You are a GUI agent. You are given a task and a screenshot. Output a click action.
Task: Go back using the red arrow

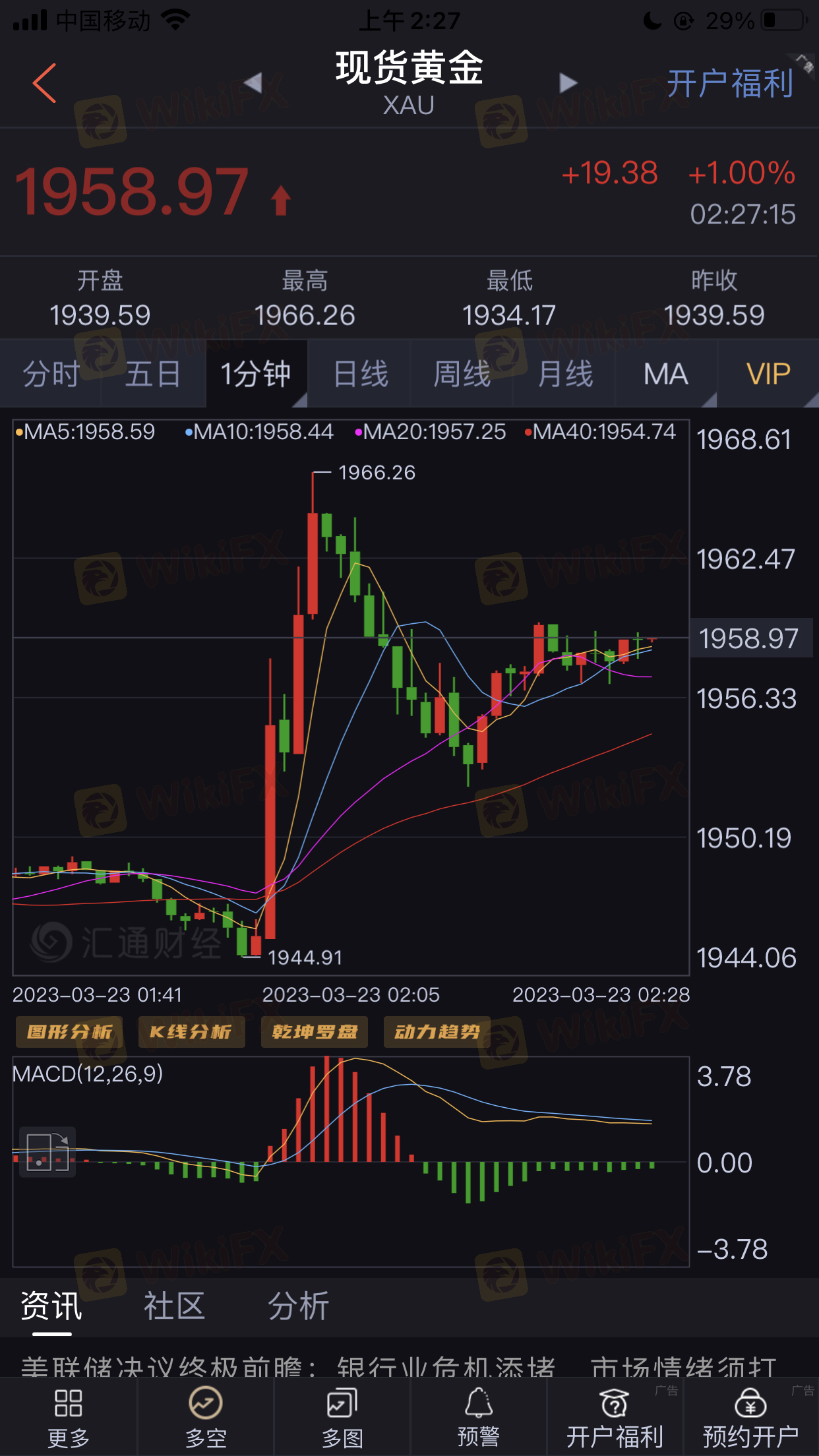pyautogui.click(x=45, y=83)
